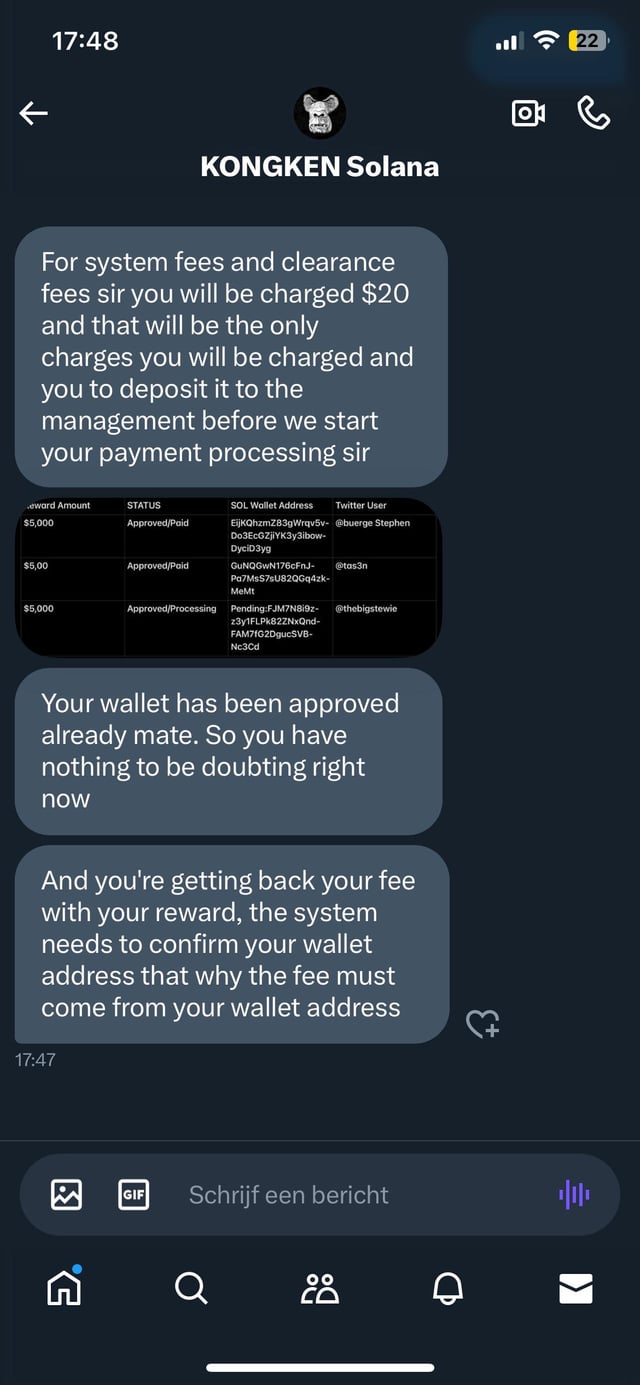Start an audio call with KONGKEN Solana
640x1385 pixels.
click(x=593, y=114)
